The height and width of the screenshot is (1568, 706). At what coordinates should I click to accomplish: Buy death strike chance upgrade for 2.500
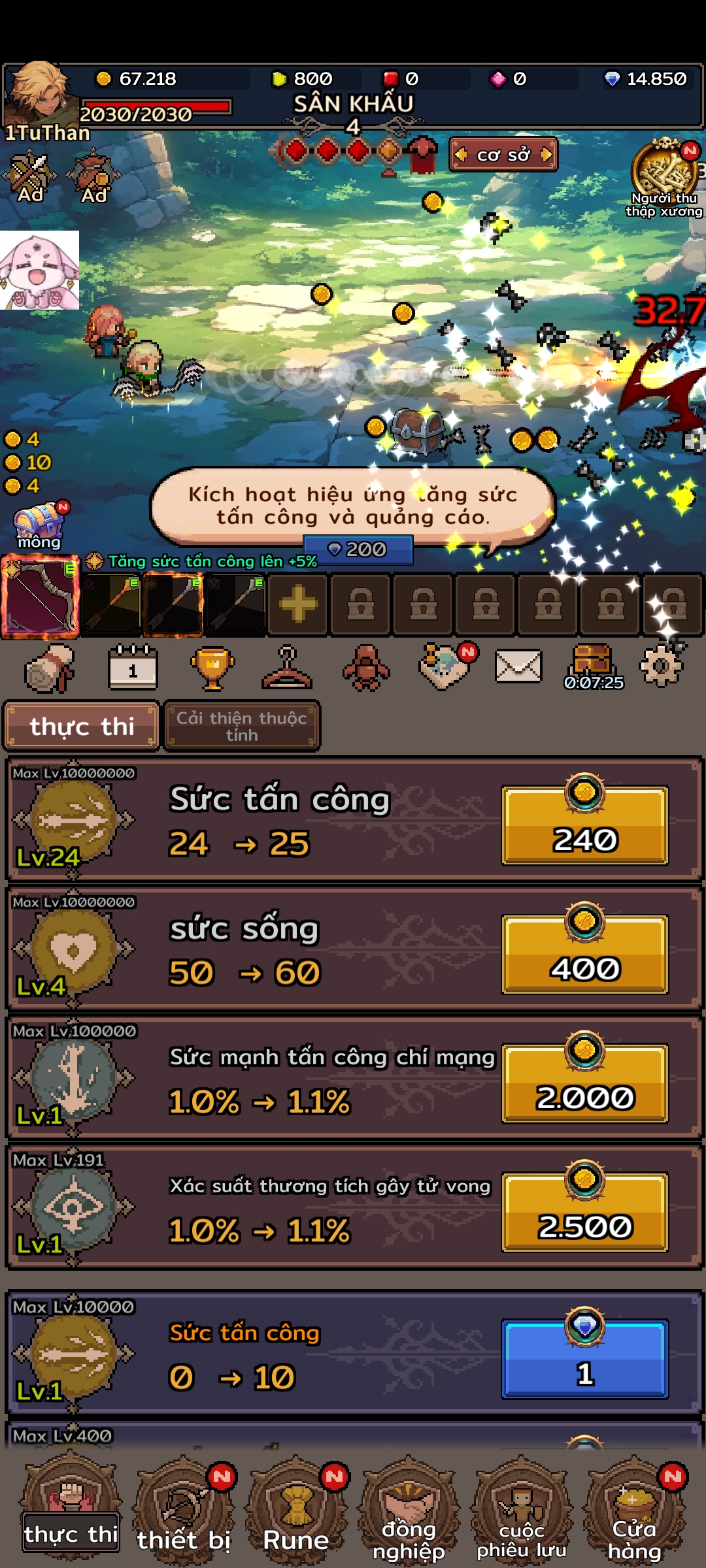(584, 1212)
